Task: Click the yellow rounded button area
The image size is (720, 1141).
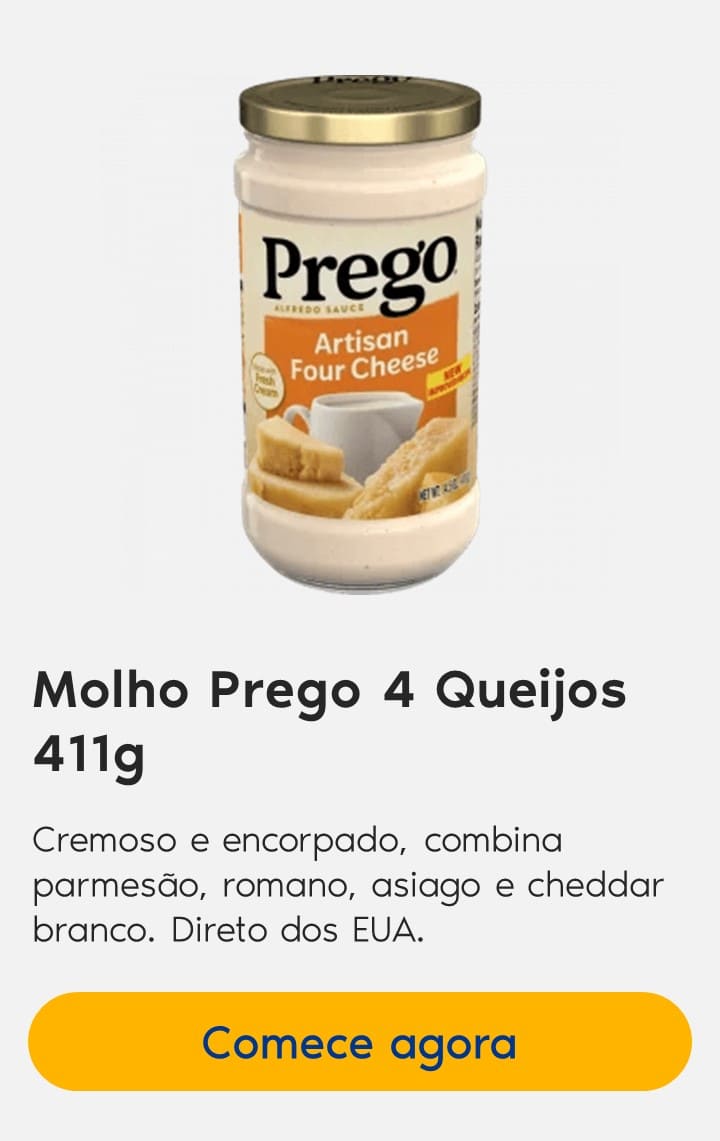Action: point(360,1041)
